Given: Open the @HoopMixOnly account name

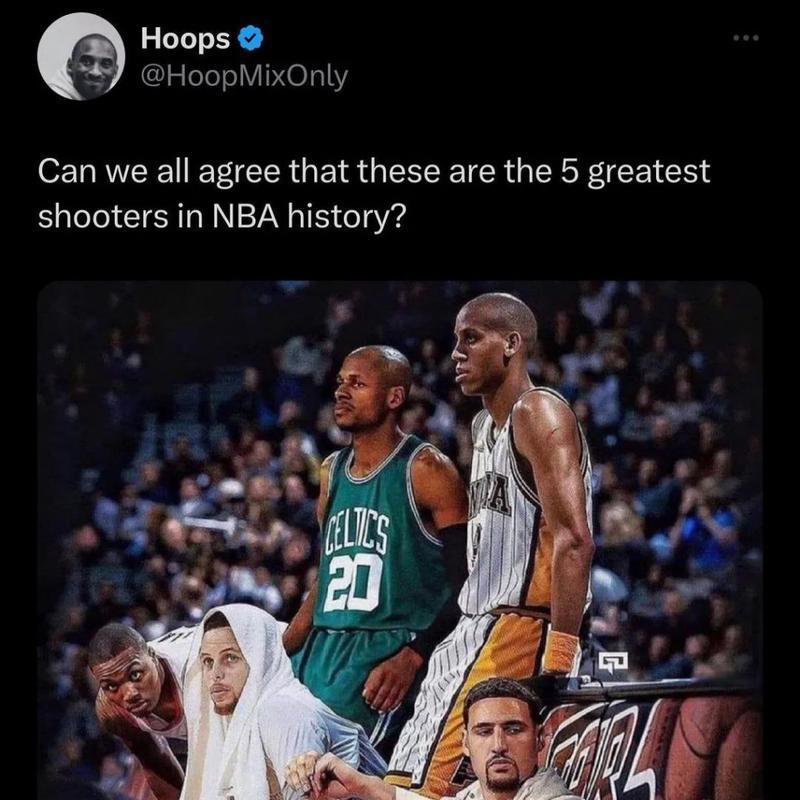Looking at the screenshot, I should (245, 77).
